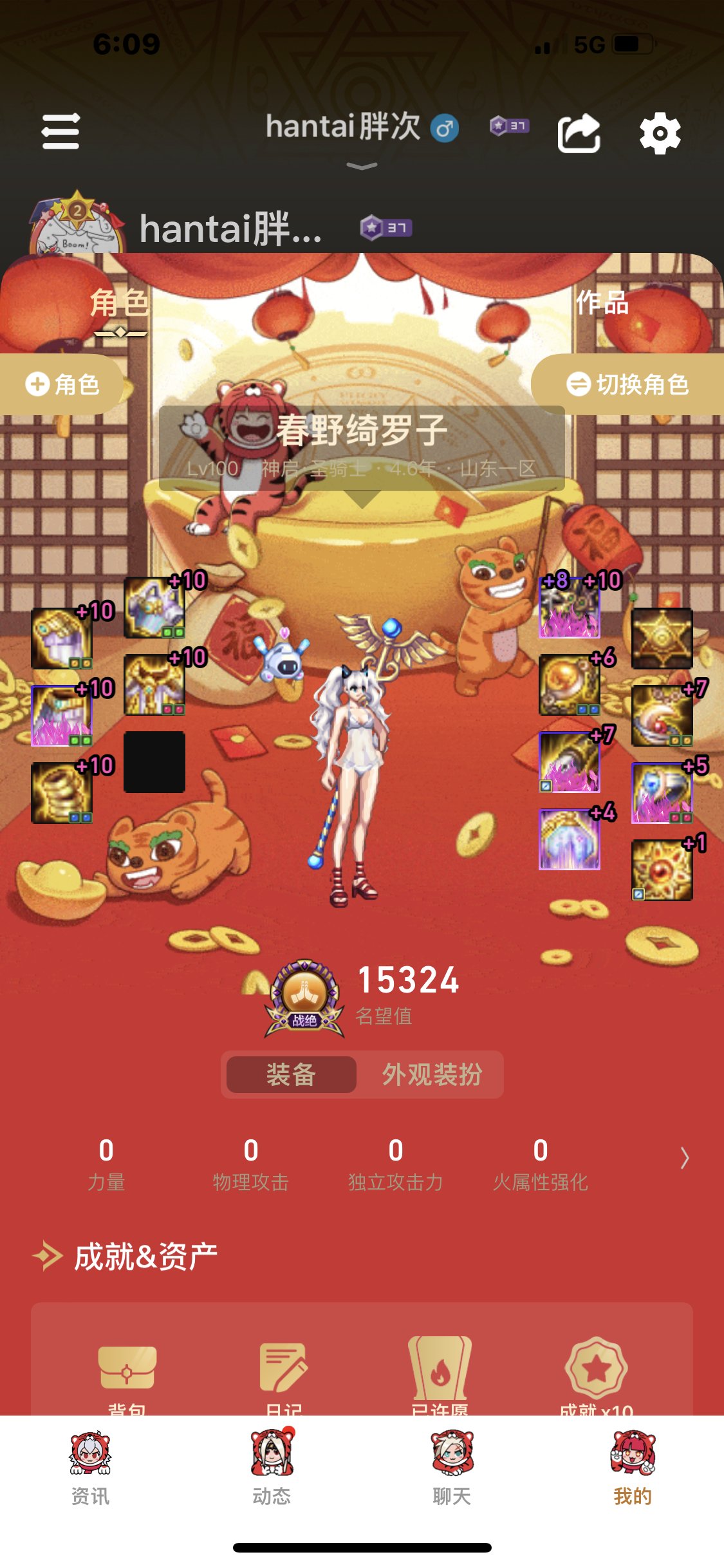Tap the add 角色 button
The width and height of the screenshot is (724, 1568).
click(62, 384)
